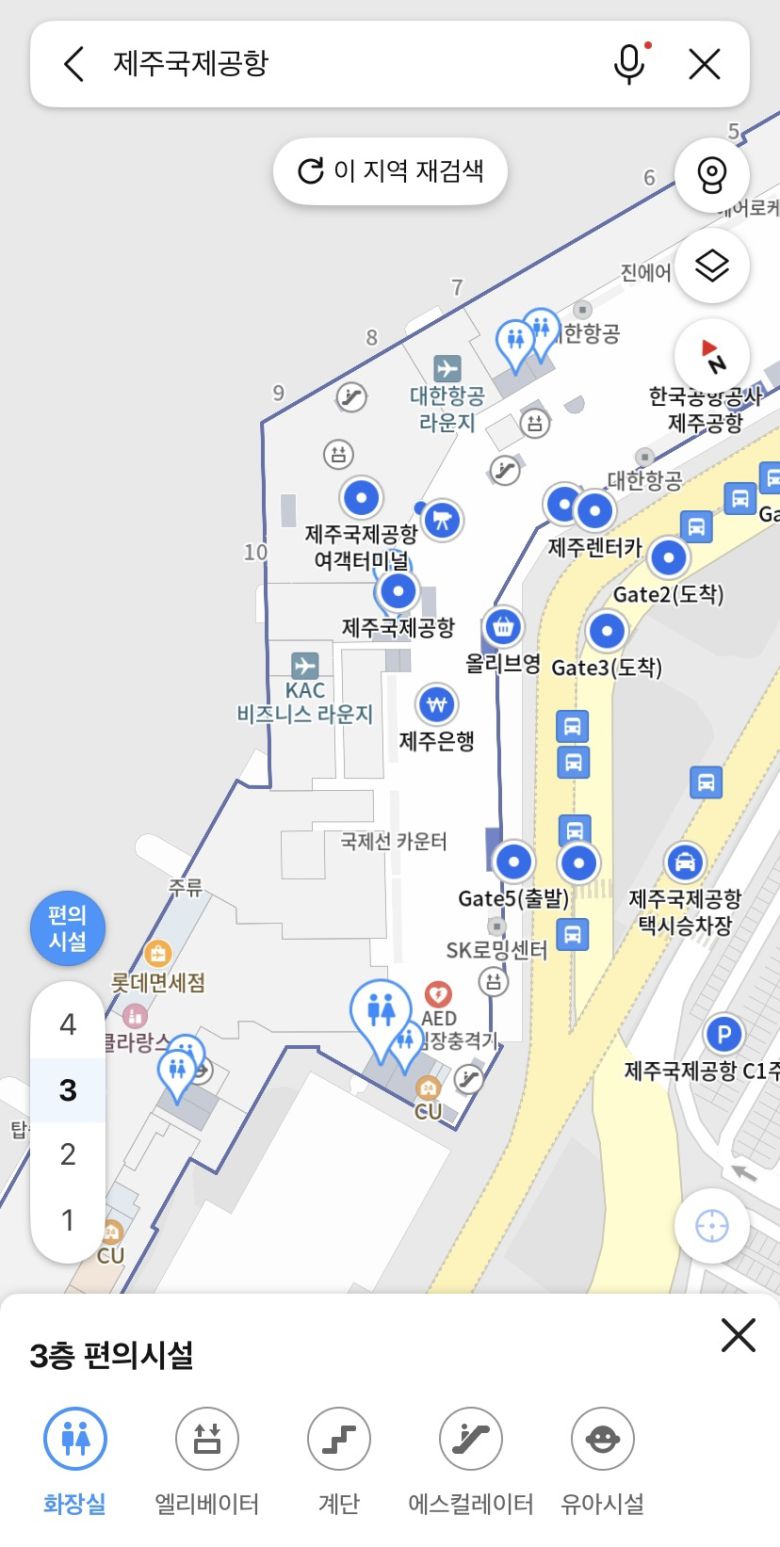Viewport: 780px width, 1547px height.
Task: Open the 올리브영 map marker
Action: coord(504,628)
